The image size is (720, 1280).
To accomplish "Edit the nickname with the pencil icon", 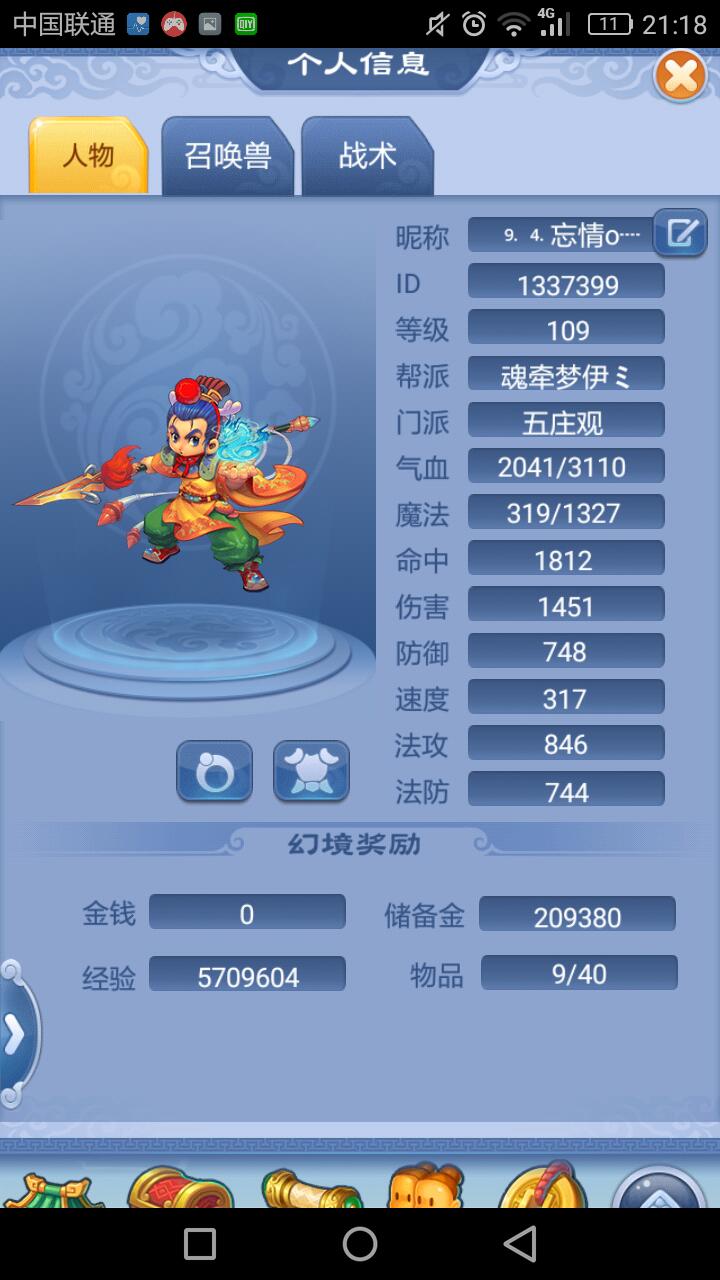I will (x=680, y=233).
